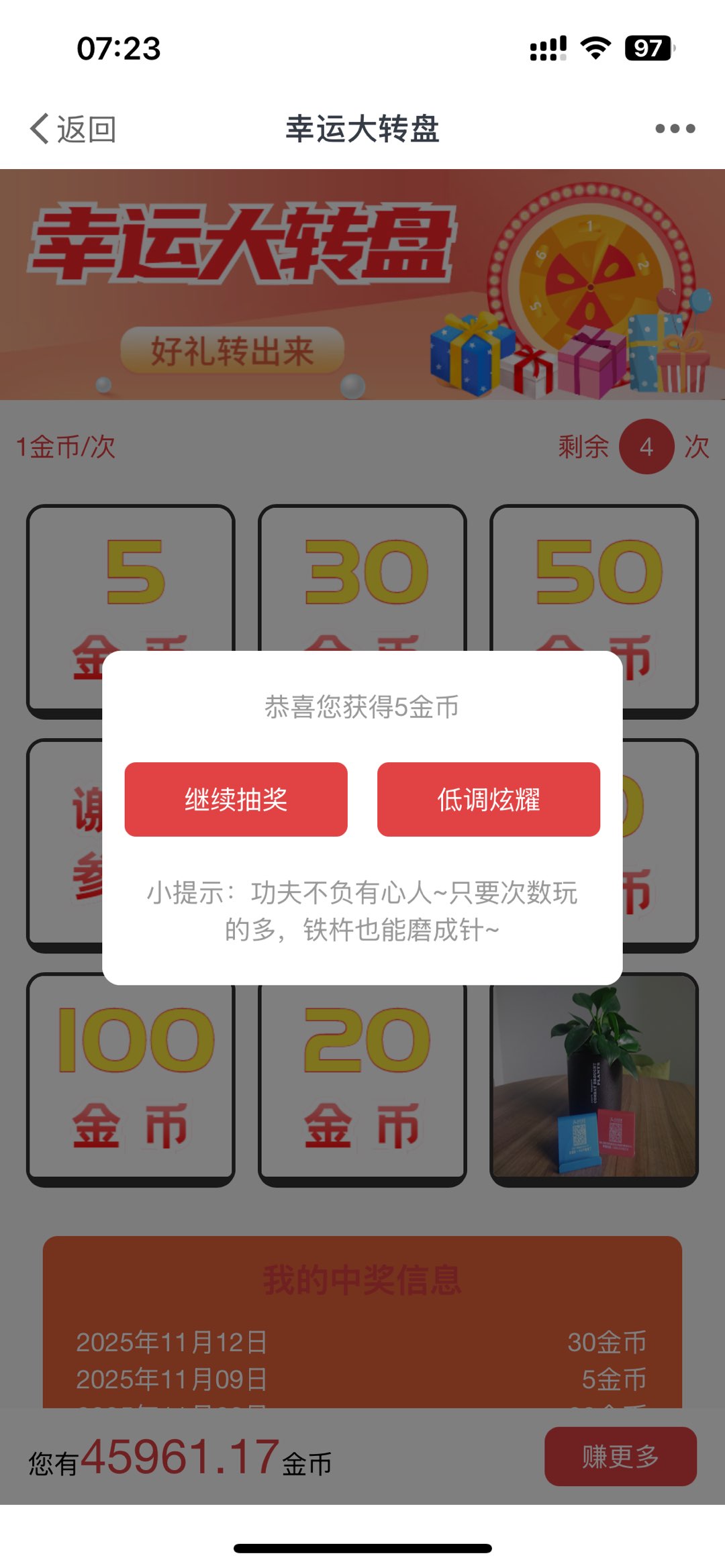725x1568 pixels.
Task: Tap the 赚更多 earn more button
Action: point(620,1456)
